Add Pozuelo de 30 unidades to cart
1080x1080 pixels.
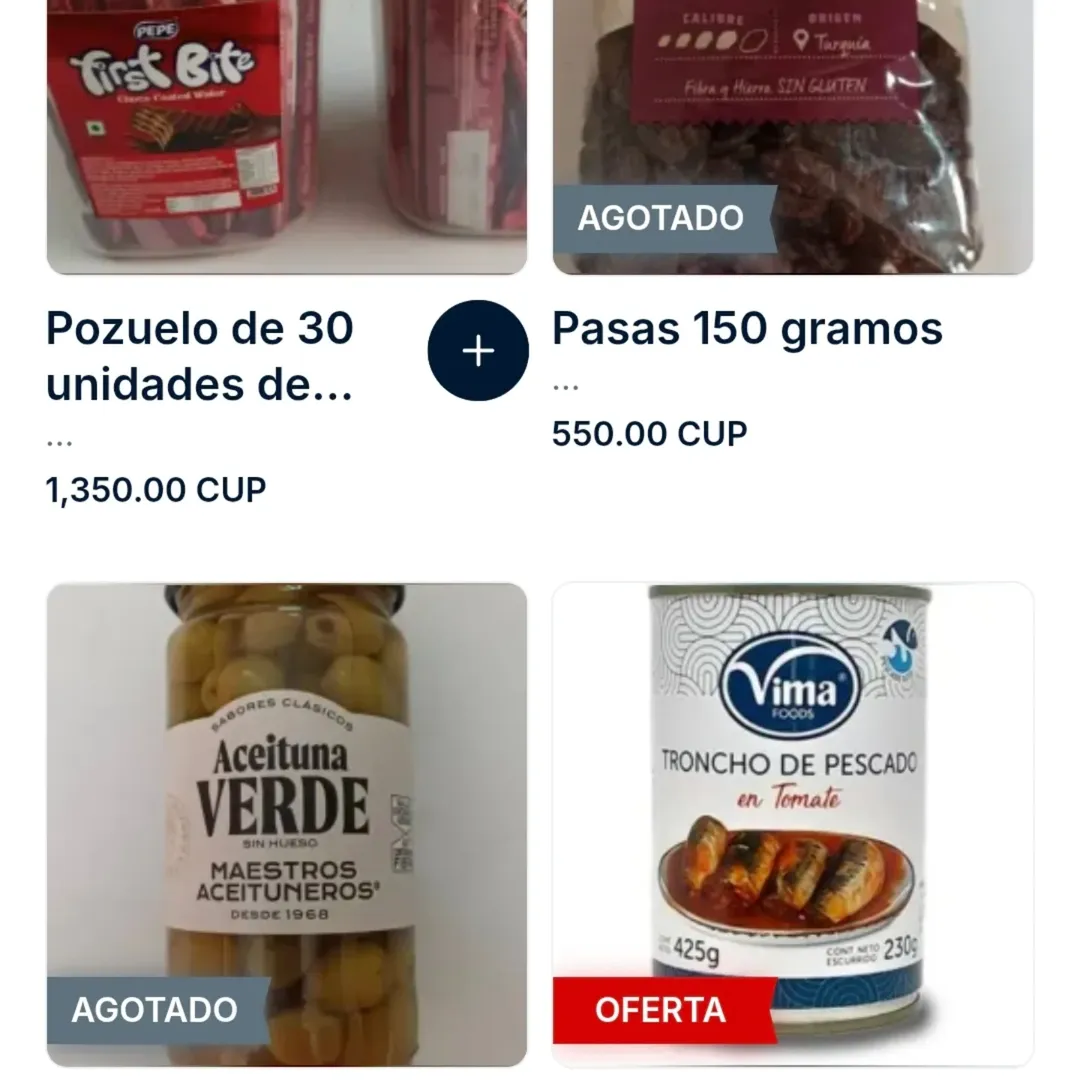[x=479, y=351]
